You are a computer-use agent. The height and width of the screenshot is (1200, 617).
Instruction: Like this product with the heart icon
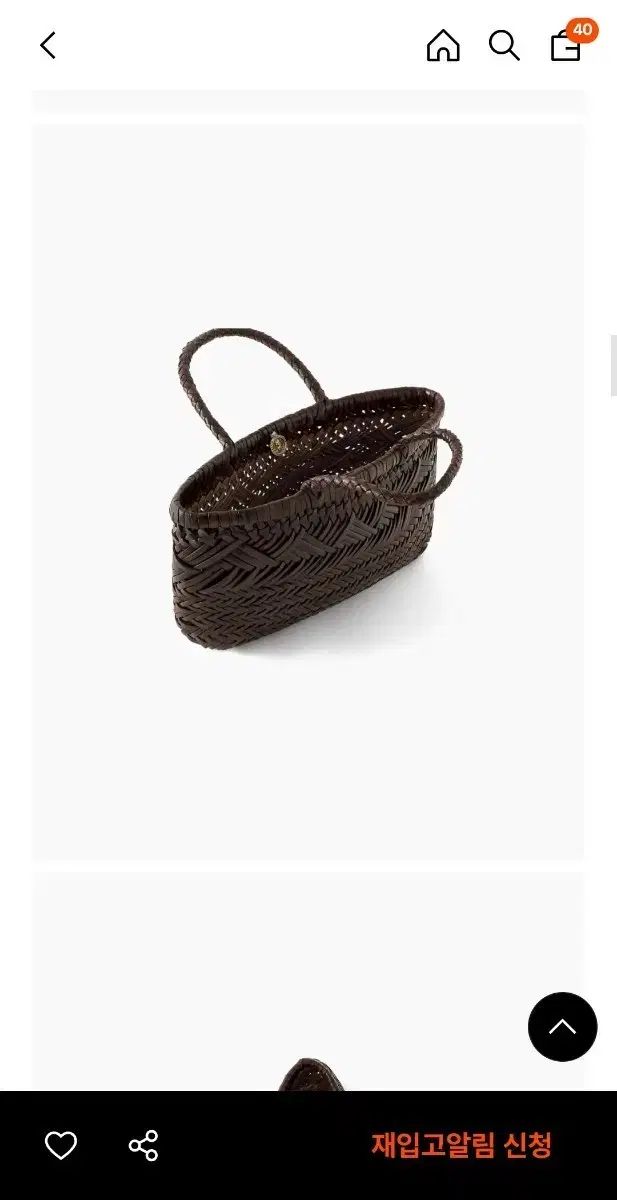click(61, 1145)
